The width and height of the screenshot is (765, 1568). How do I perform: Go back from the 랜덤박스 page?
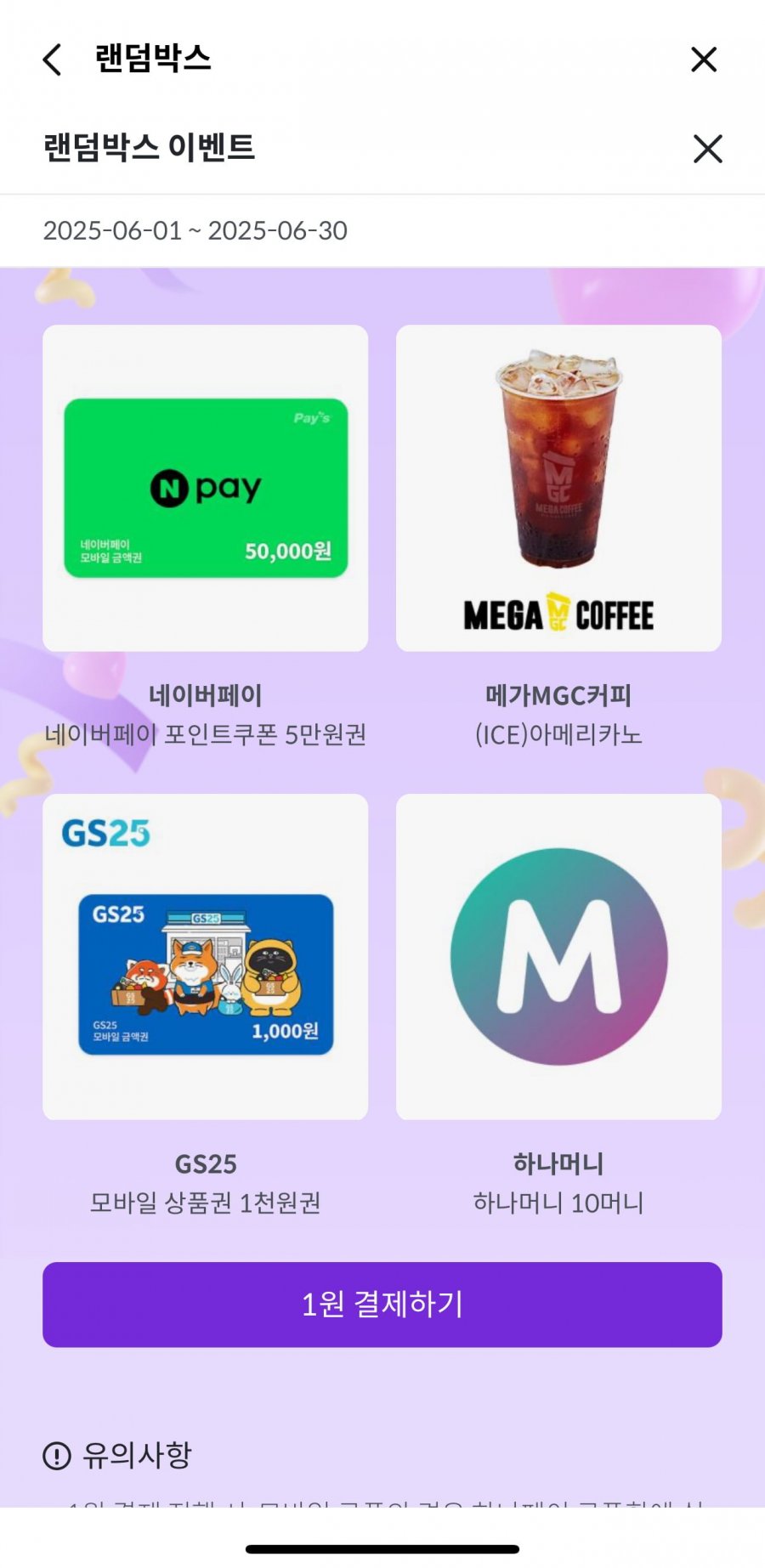click(x=53, y=59)
